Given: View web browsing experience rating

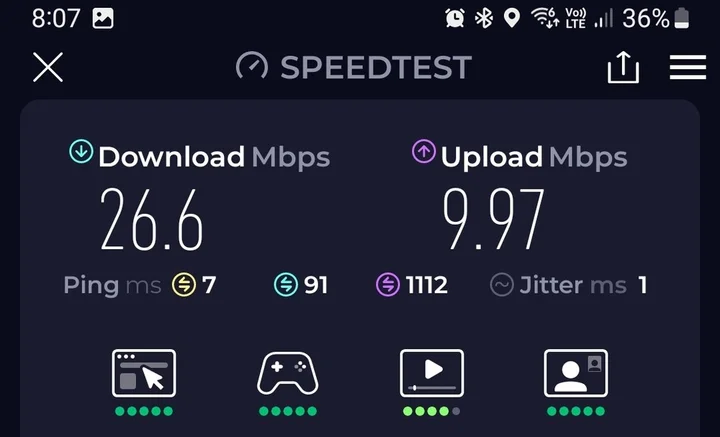Looking at the screenshot, I should tap(143, 375).
